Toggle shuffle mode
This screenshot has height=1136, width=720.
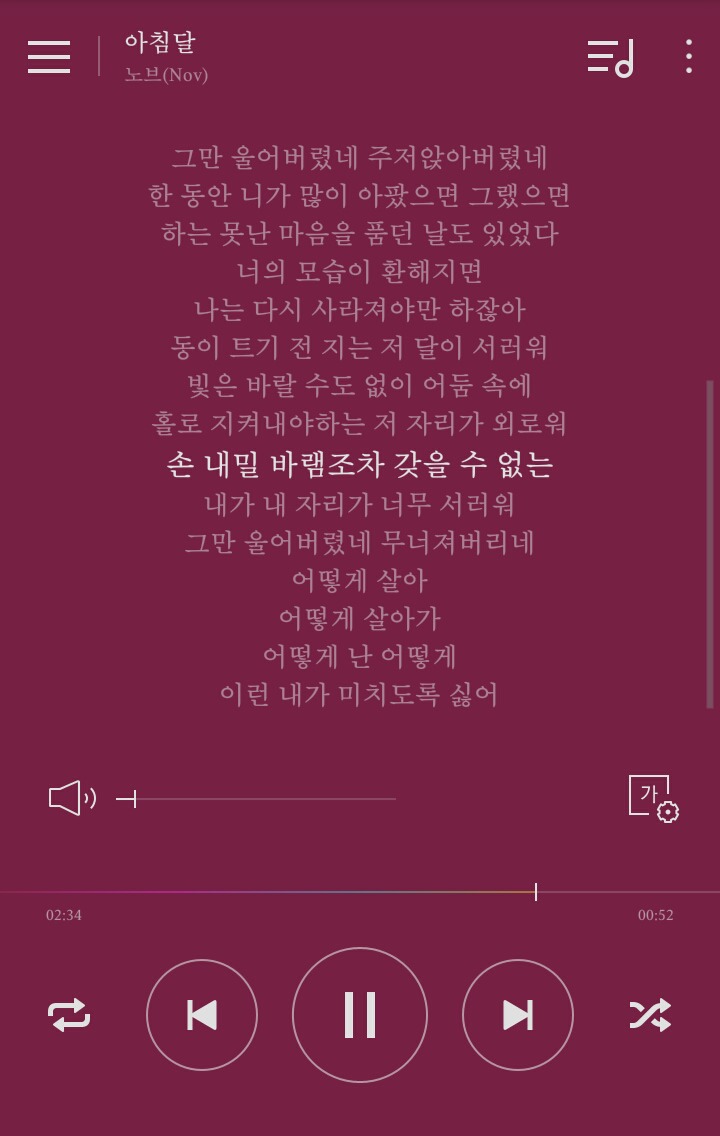(650, 1015)
